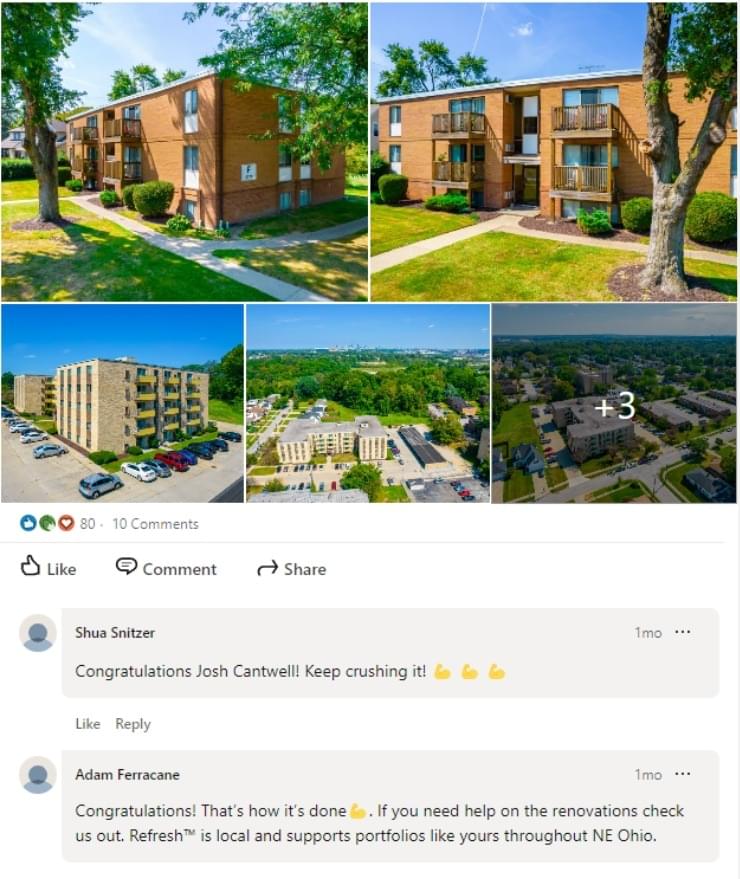Screen dimensions: 740x879
Task: Share this post
Action: point(291,568)
